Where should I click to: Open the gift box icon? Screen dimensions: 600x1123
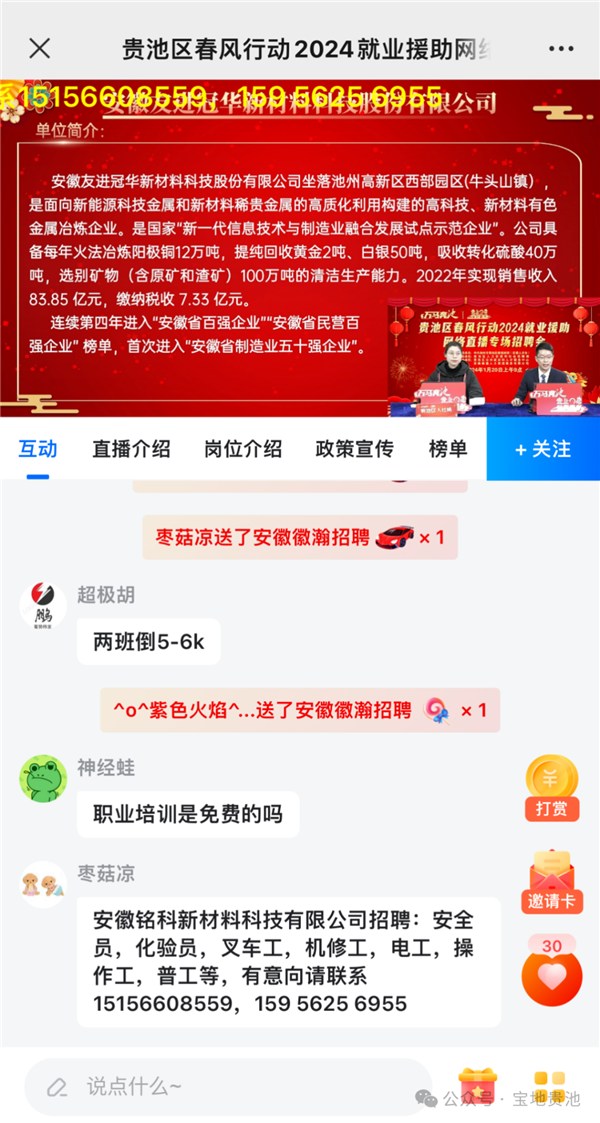[477, 1086]
